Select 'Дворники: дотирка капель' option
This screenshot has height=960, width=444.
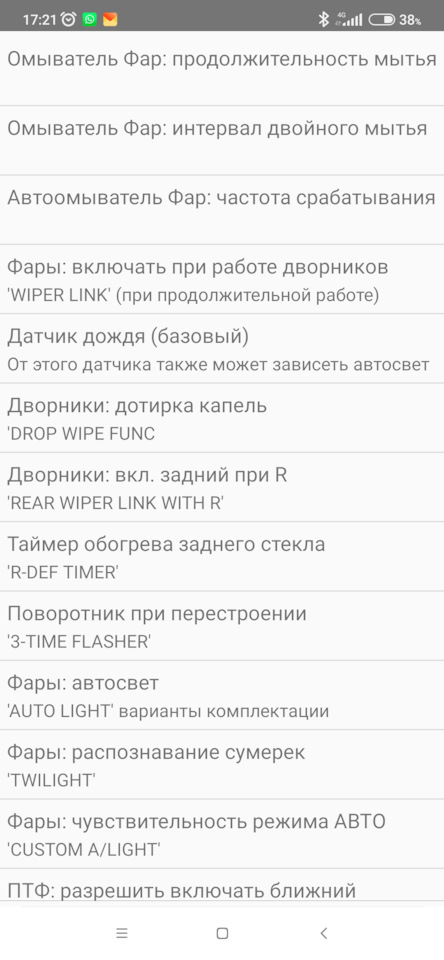click(222, 418)
